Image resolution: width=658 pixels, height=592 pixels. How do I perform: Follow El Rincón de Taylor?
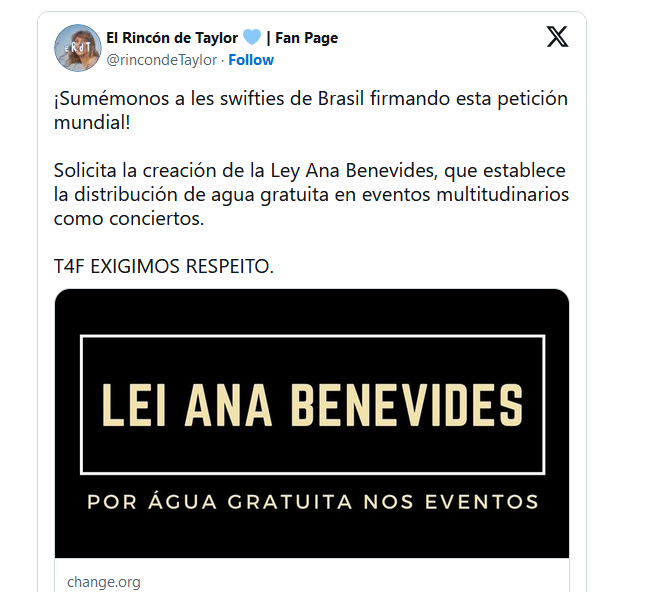tap(251, 60)
